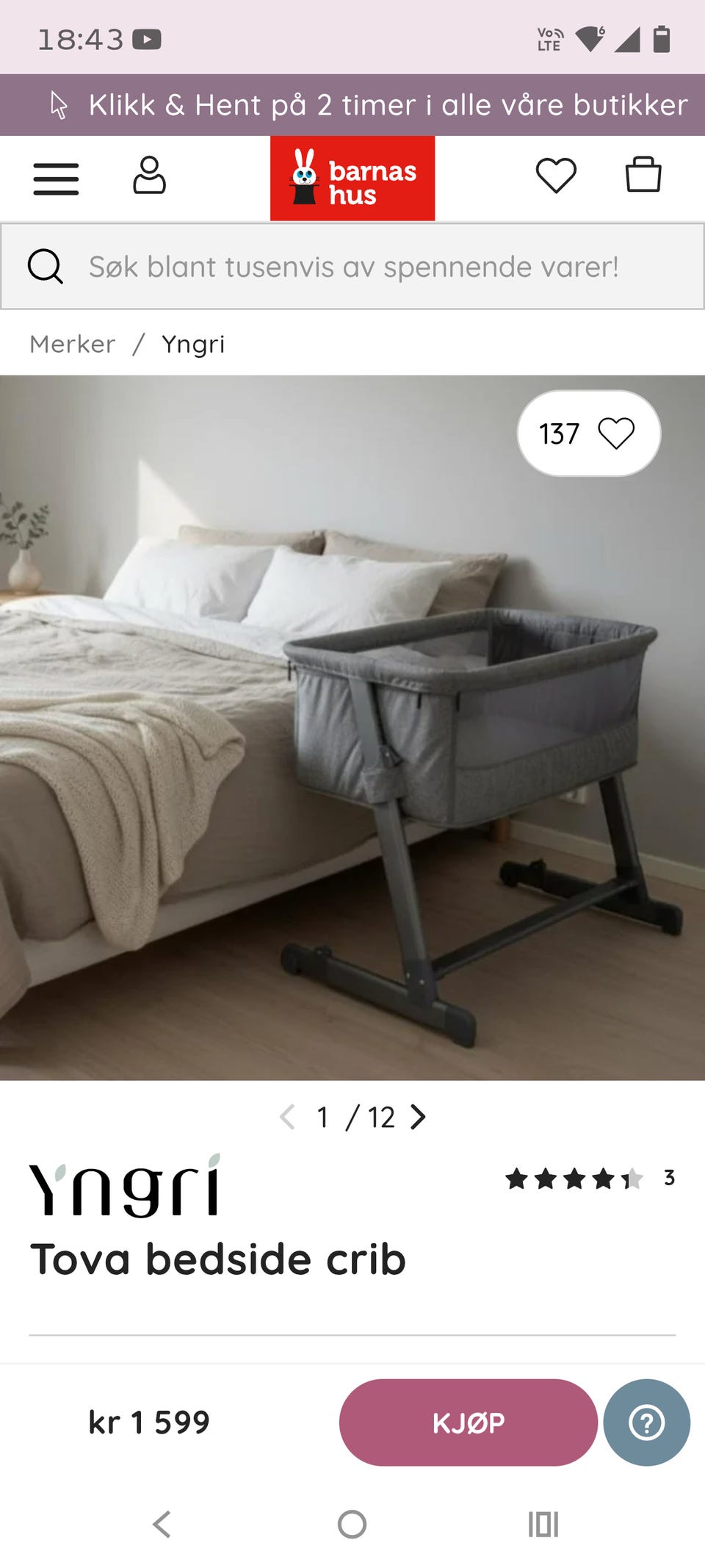Go back with system back button
This screenshot has width=705, height=1568.
tap(162, 1525)
